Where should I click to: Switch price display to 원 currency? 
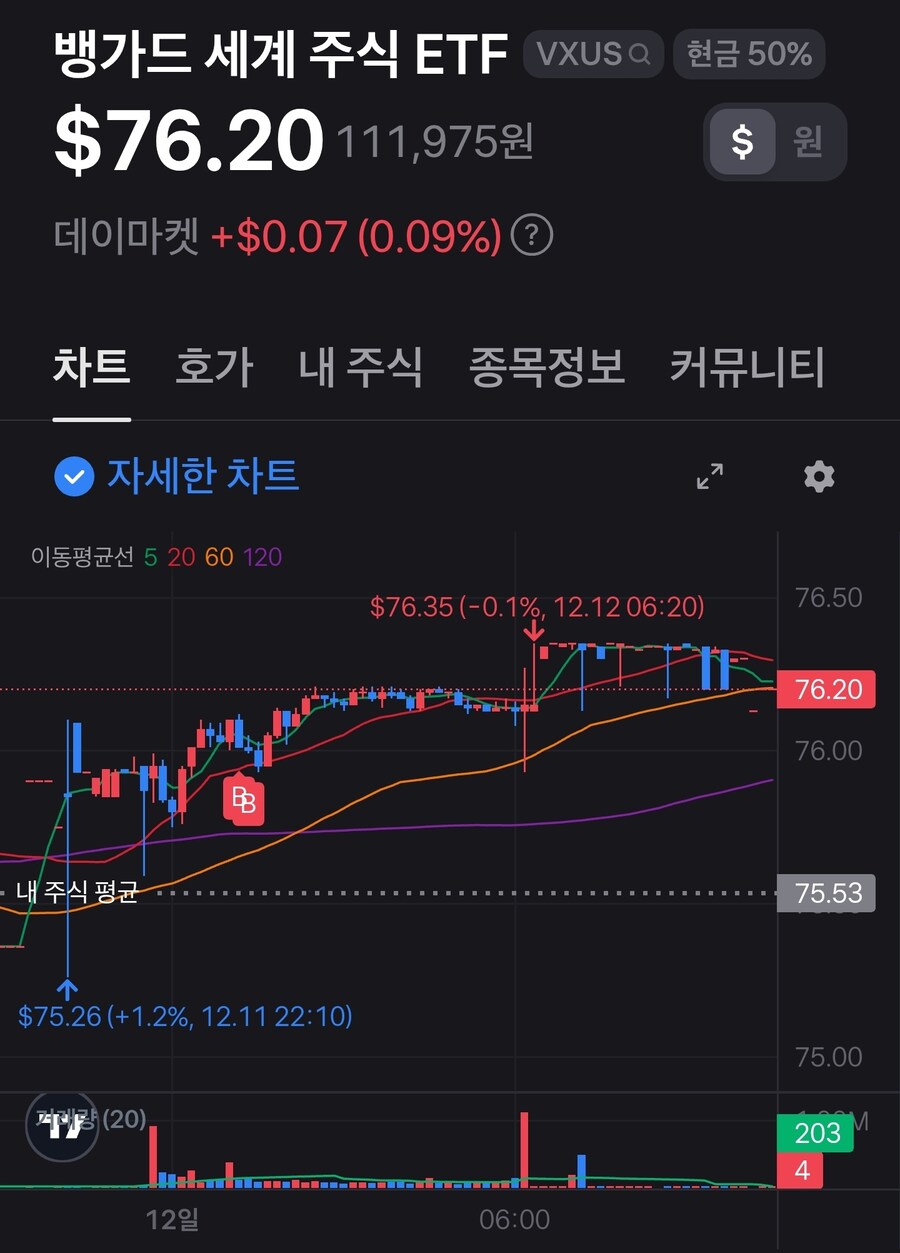(807, 142)
